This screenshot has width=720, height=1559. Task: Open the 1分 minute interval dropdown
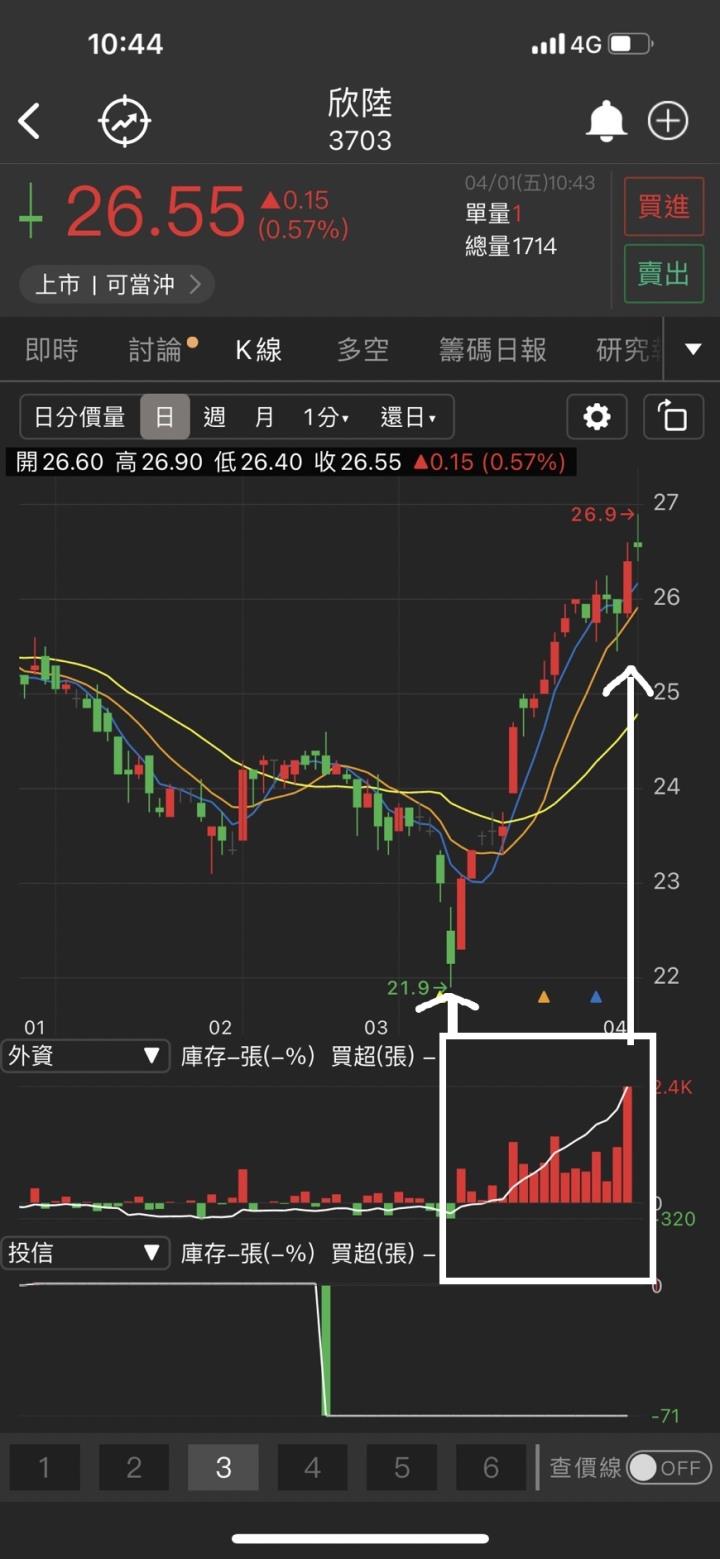click(326, 417)
